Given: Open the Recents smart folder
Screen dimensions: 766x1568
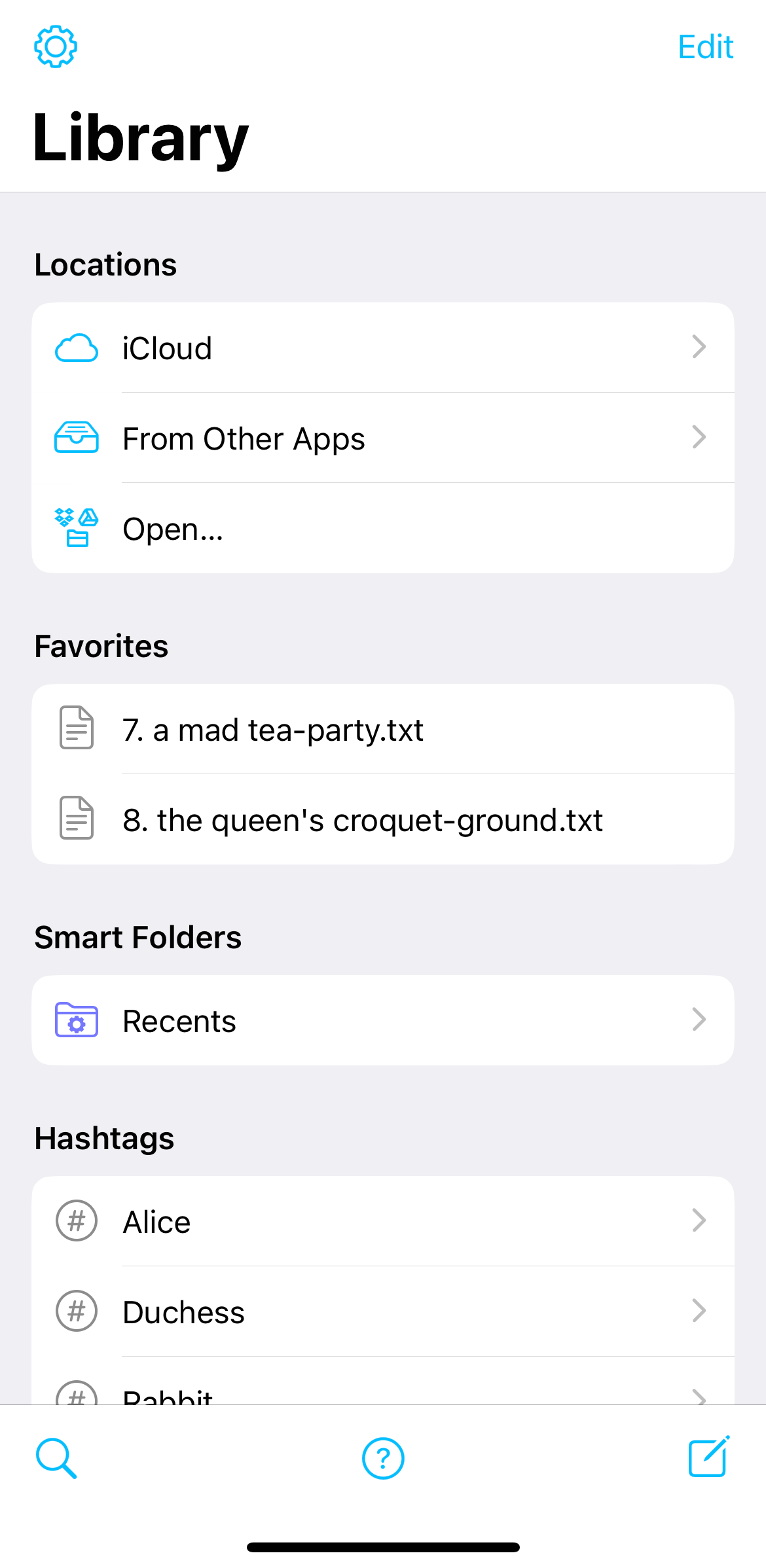Looking at the screenshot, I should pyautogui.click(x=382, y=1020).
